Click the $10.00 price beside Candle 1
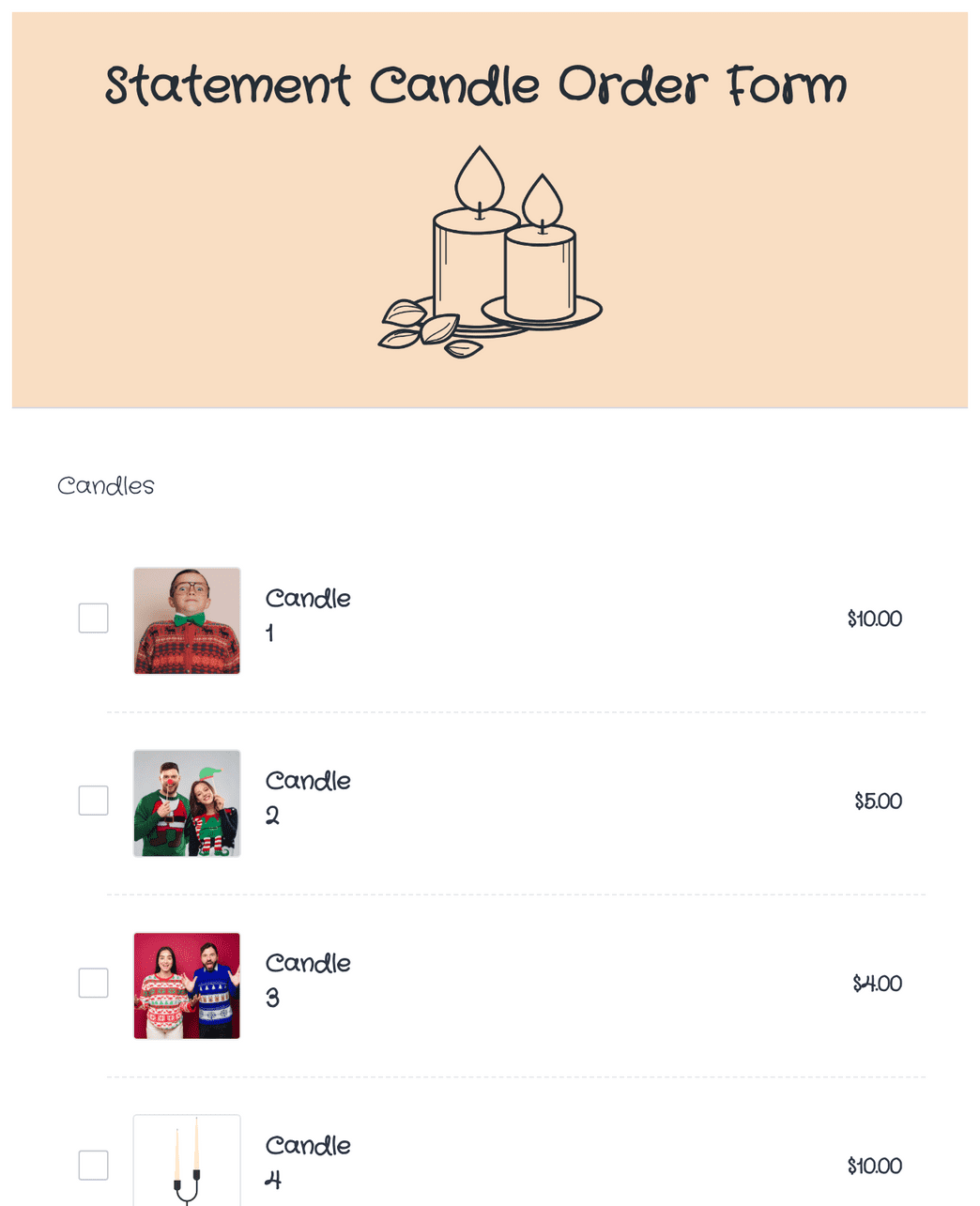Image resolution: width=980 pixels, height=1206 pixels. pyautogui.click(x=875, y=618)
